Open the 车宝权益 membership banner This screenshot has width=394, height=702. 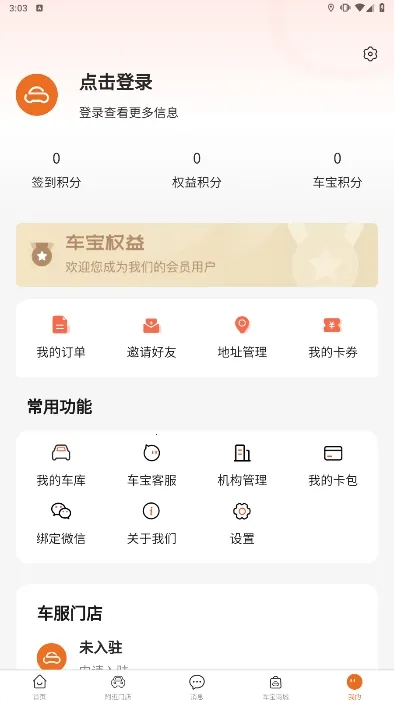pos(197,255)
